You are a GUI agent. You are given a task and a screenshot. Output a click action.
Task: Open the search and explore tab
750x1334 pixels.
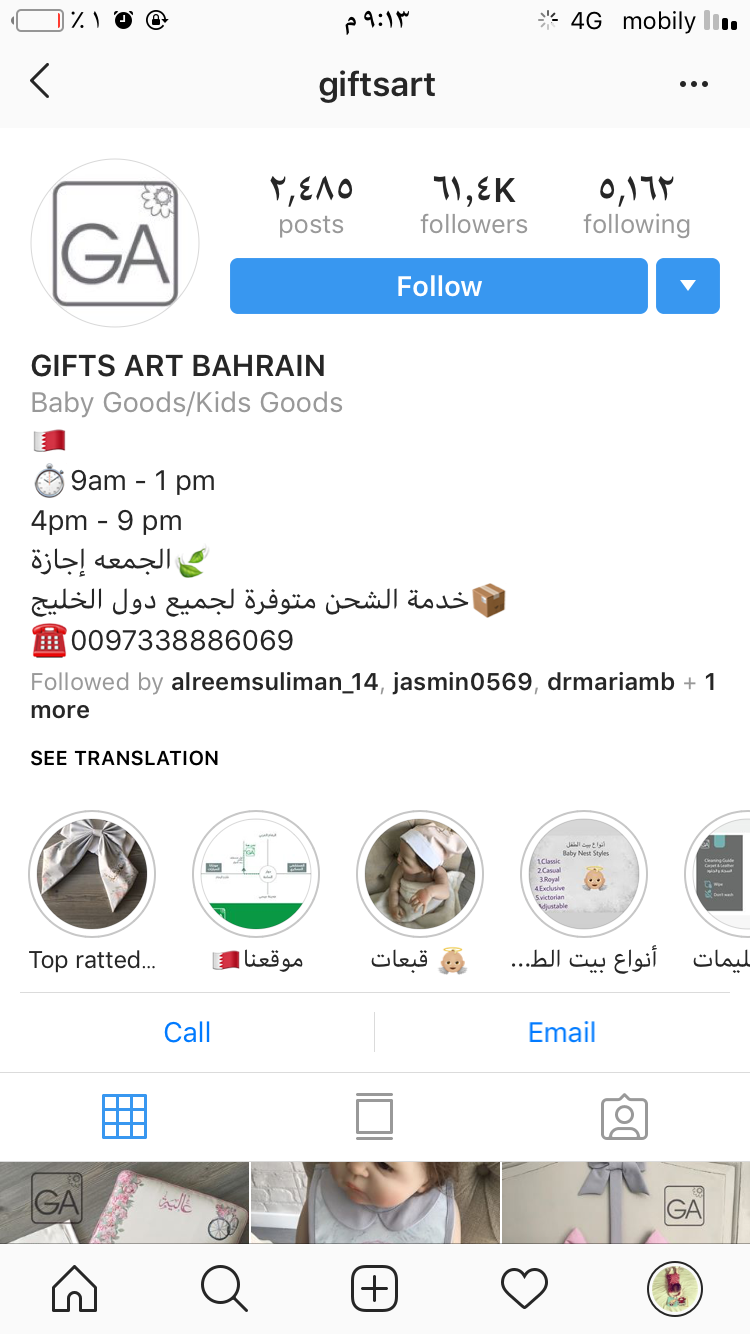(x=224, y=1288)
